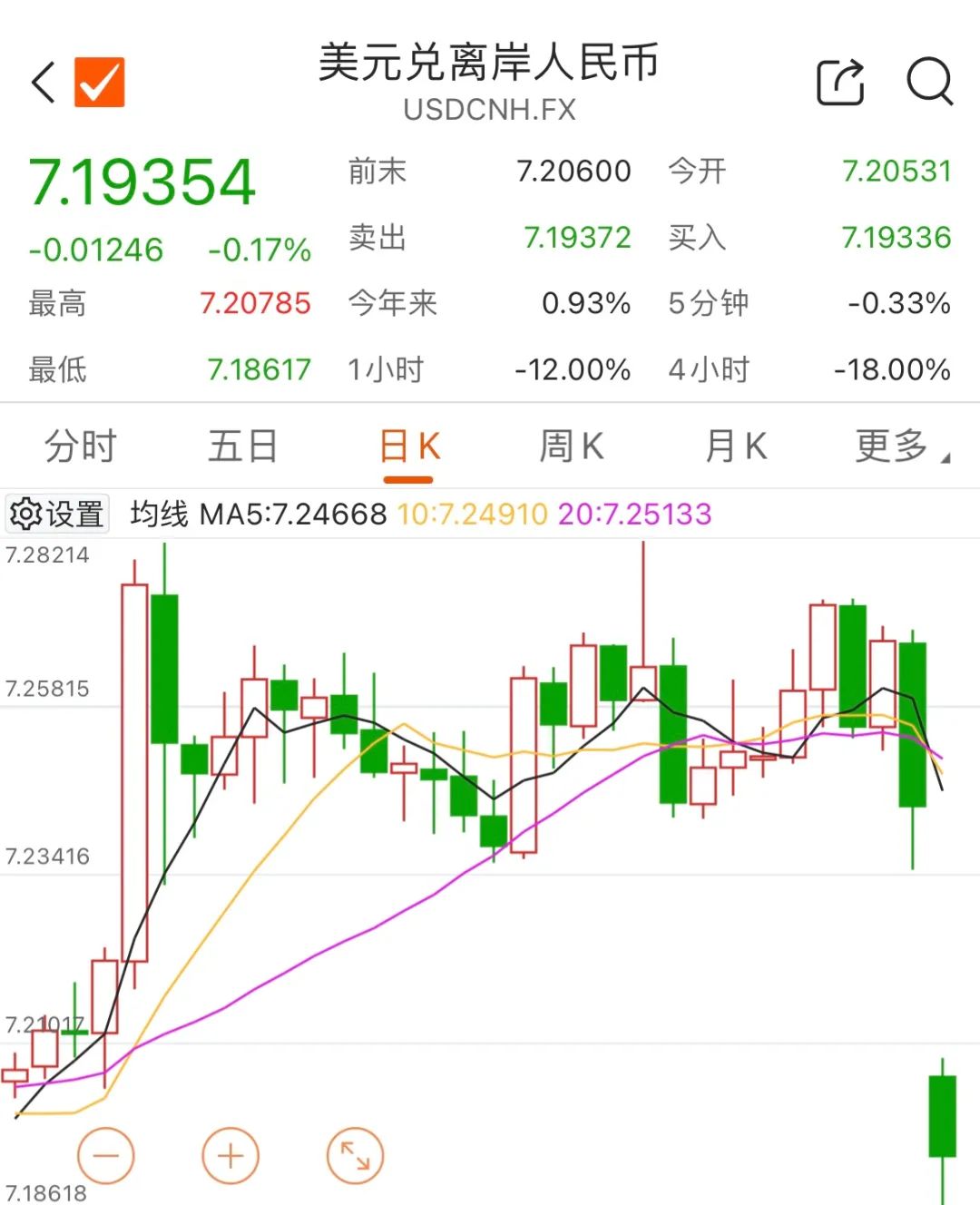Zoom in using the plus circle icon
Screen dimensions: 980x1205
click(x=230, y=1155)
